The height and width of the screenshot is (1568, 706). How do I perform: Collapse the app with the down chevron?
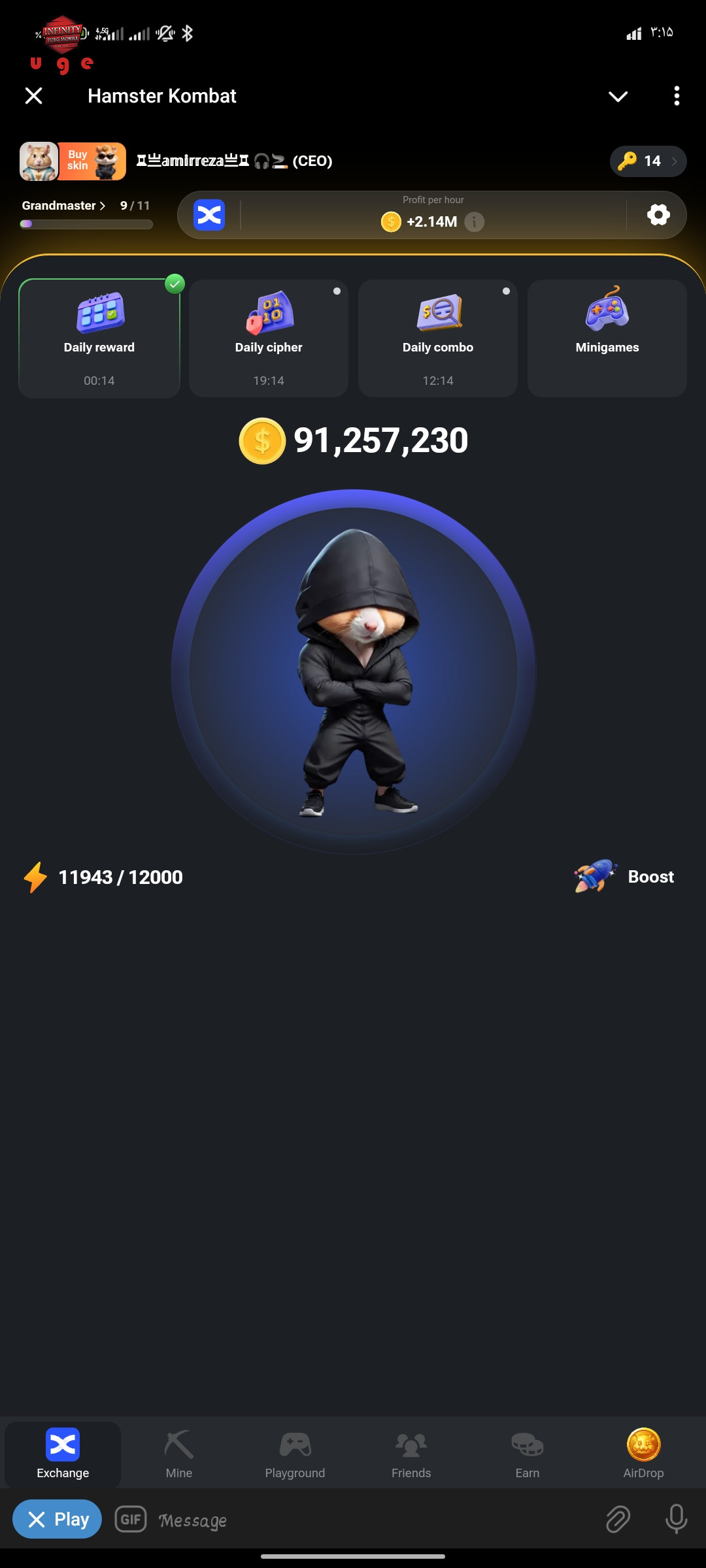(x=618, y=97)
